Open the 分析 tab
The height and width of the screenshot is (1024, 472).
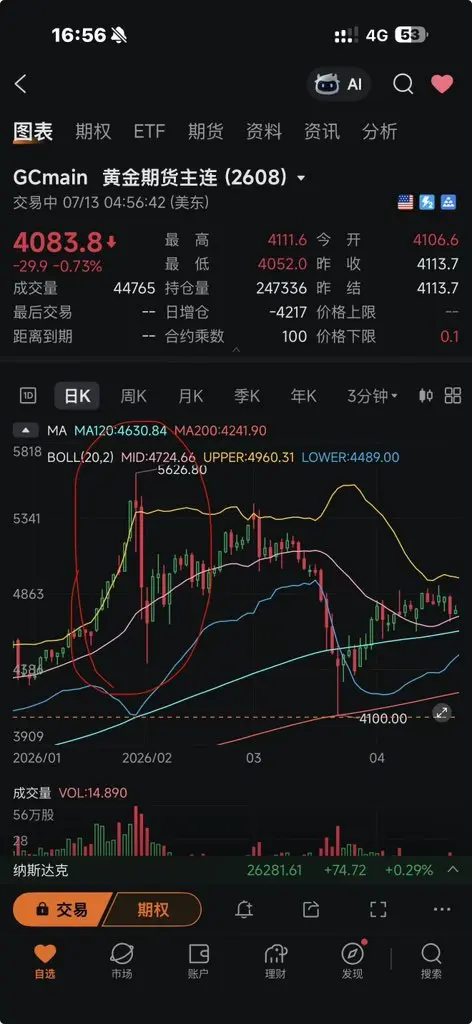(x=379, y=131)
